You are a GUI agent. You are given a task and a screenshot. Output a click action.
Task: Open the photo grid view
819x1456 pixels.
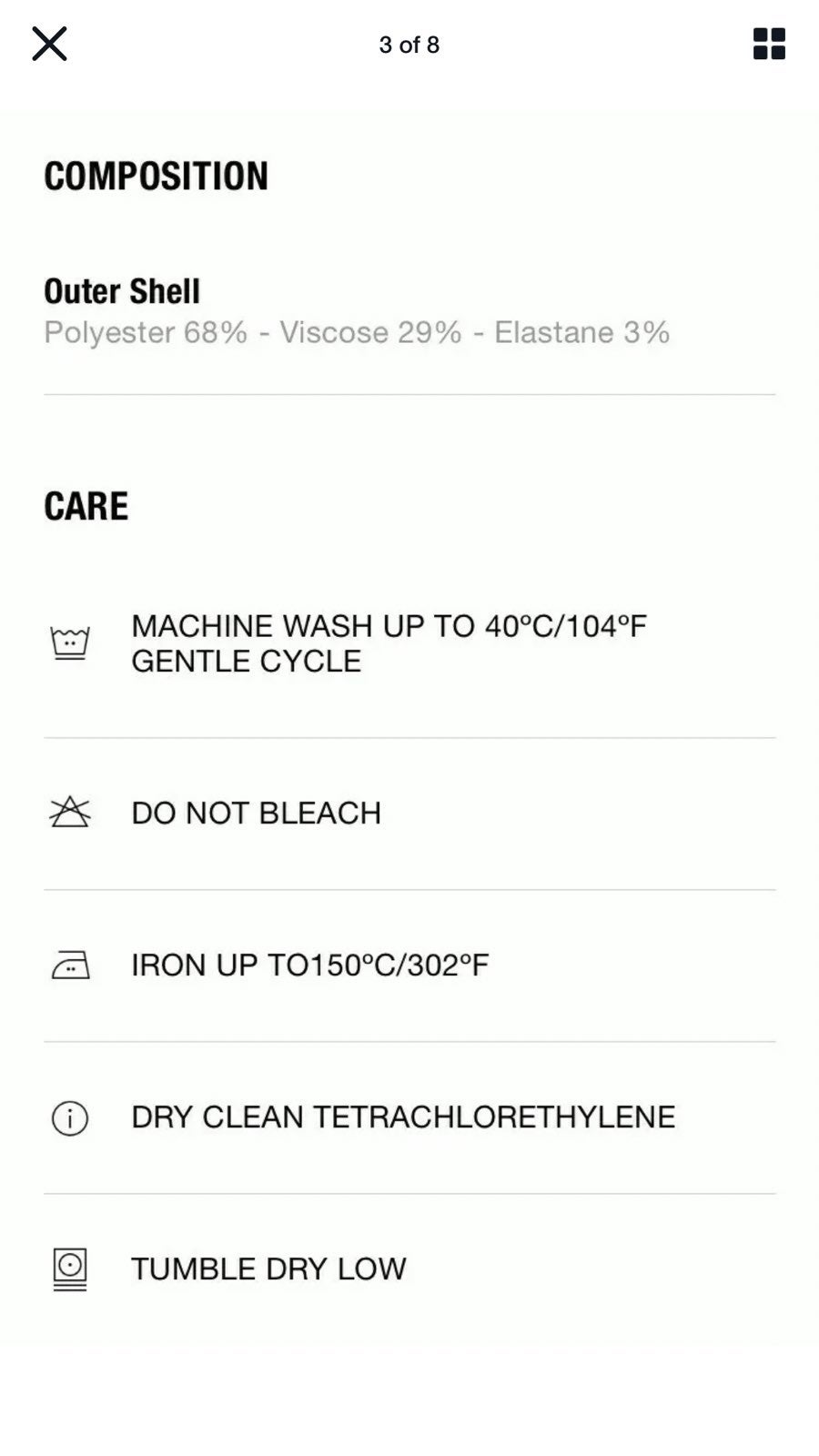point(769,44)
